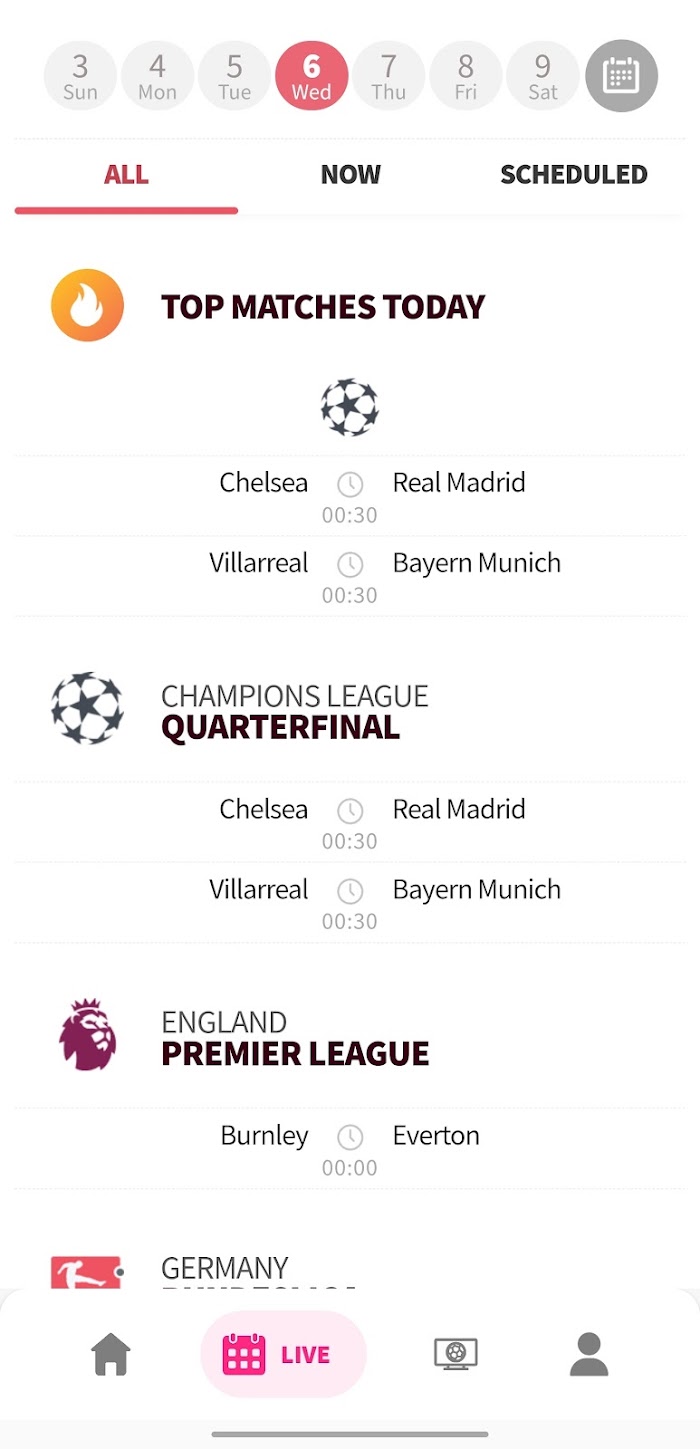700x1449 pixels.
Task: Open England Premier League competition
Action: pyautogui.click(x=295, y=1037)
